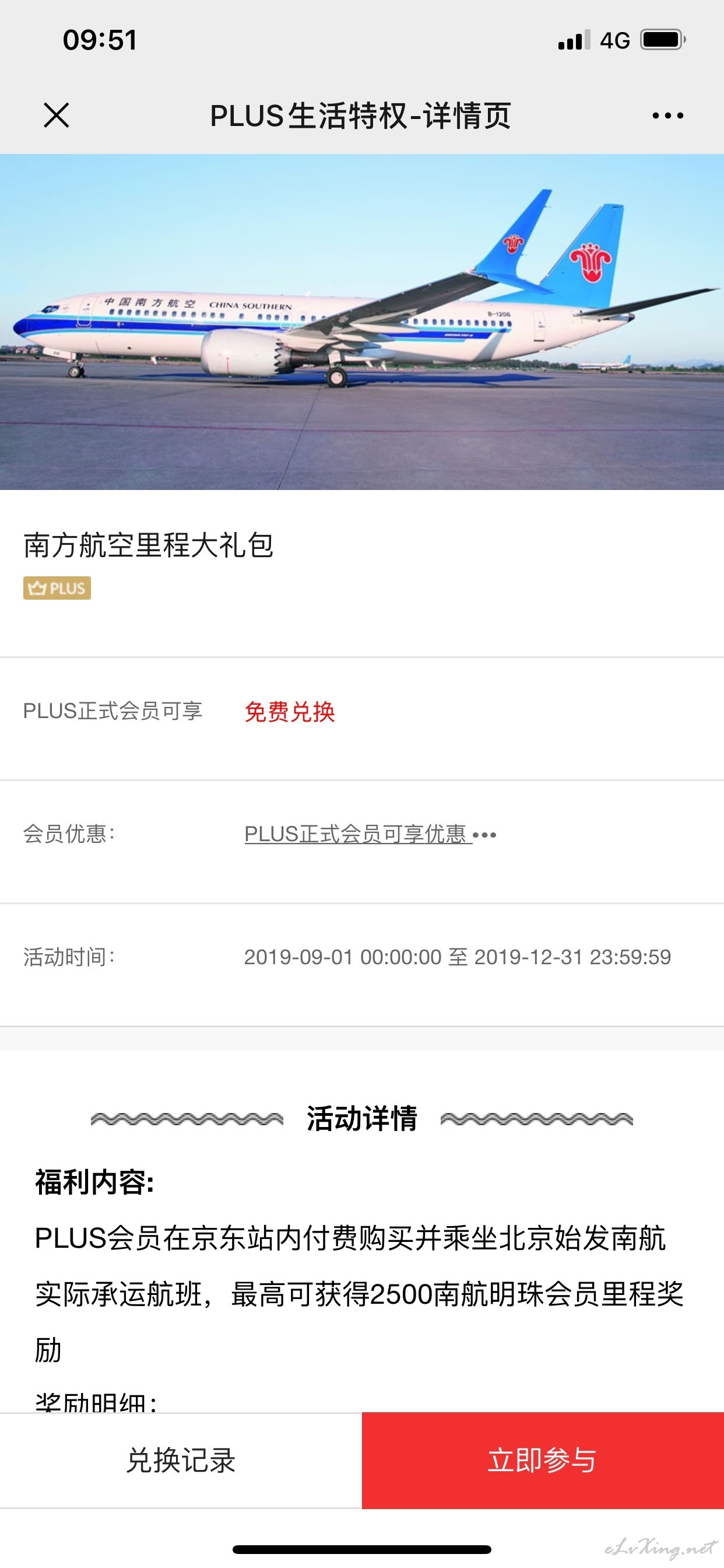724x1568 pixels.
Task: View 兑换记录 redemption history
Action: [x=181, y=1461]
